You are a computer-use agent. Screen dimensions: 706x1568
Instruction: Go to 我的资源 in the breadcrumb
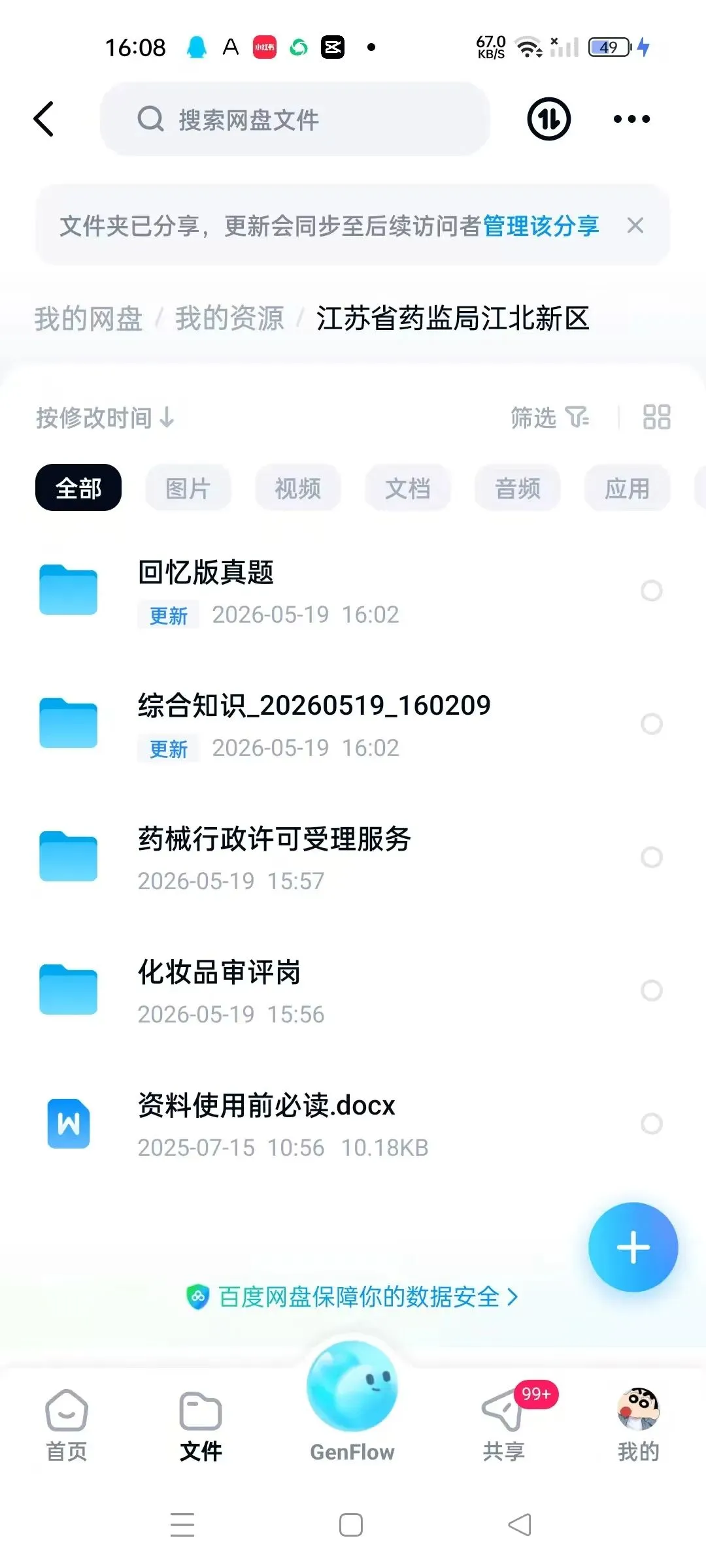tap(229, 318)
